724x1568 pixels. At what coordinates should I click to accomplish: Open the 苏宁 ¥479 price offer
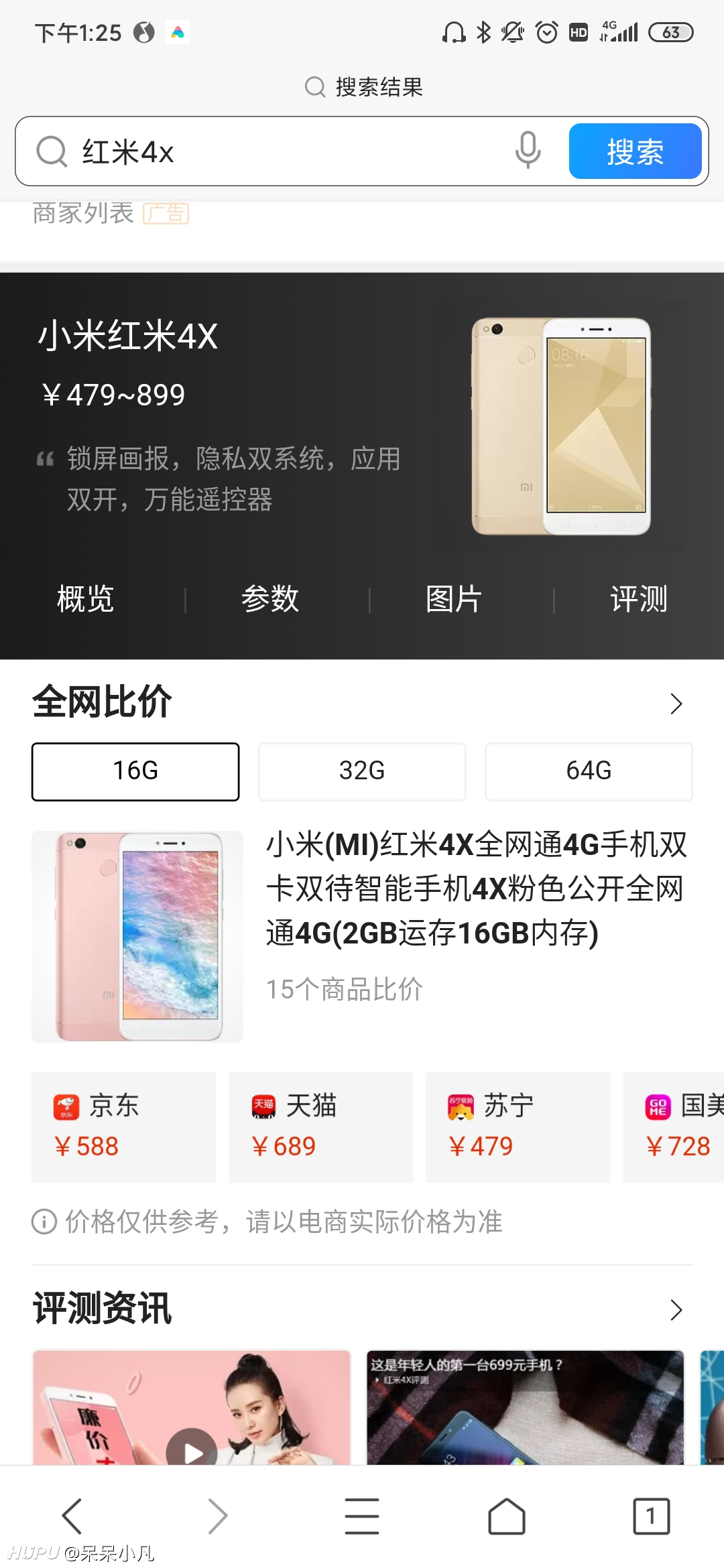pos(518,1127)
